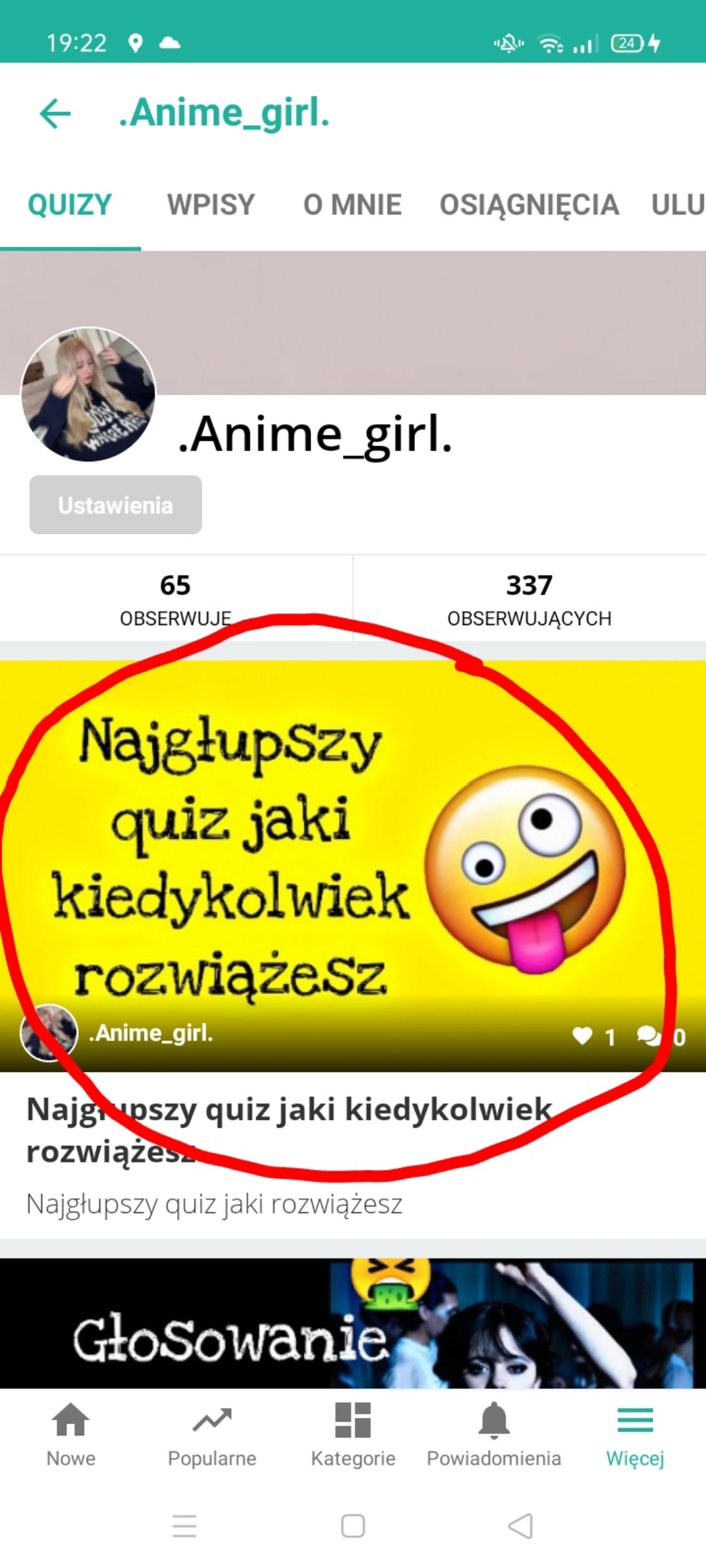Select the OSIĄGNIĘCIA tab

529,204
